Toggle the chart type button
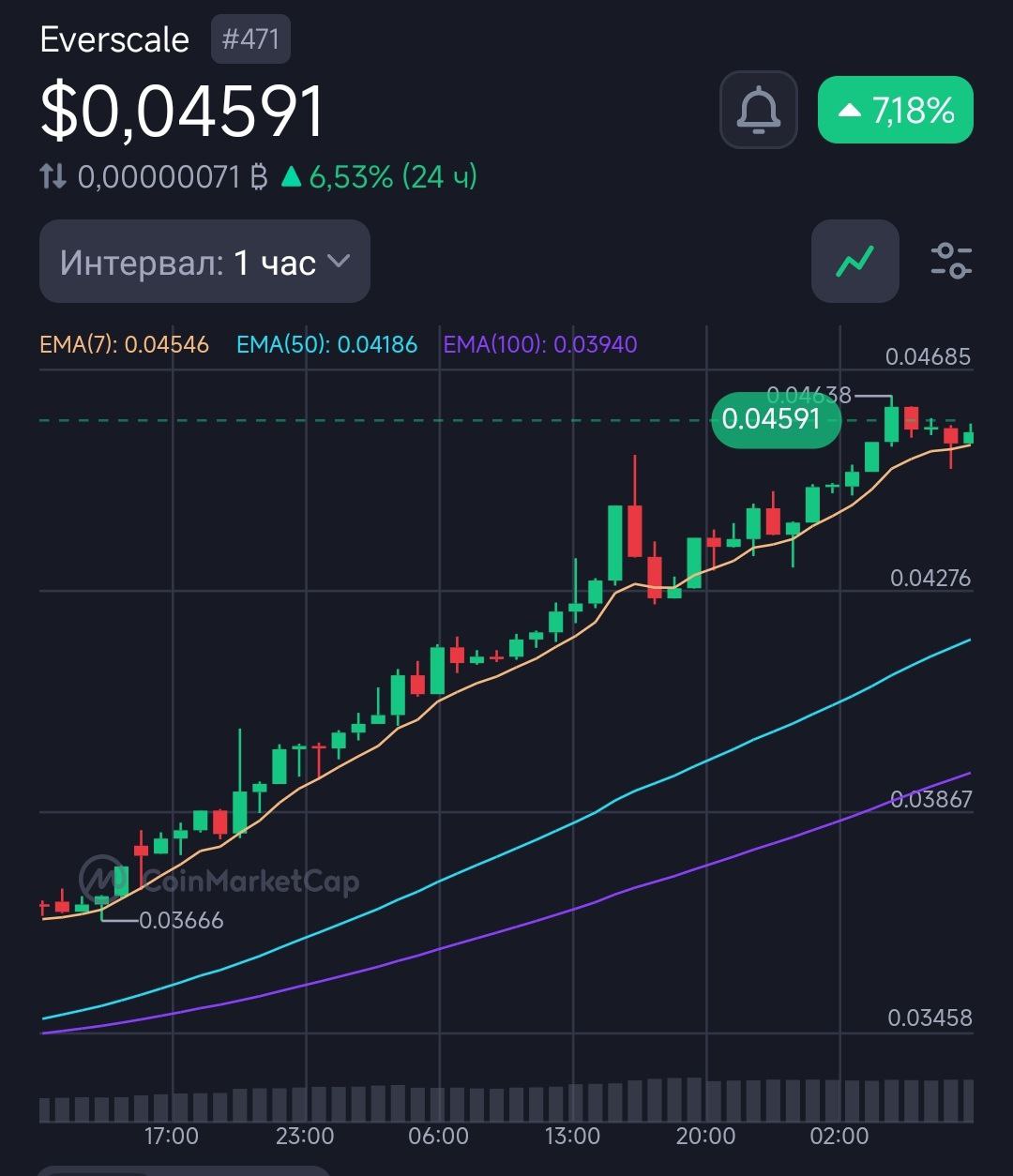1013x1176 pixels. pos(854,262)
